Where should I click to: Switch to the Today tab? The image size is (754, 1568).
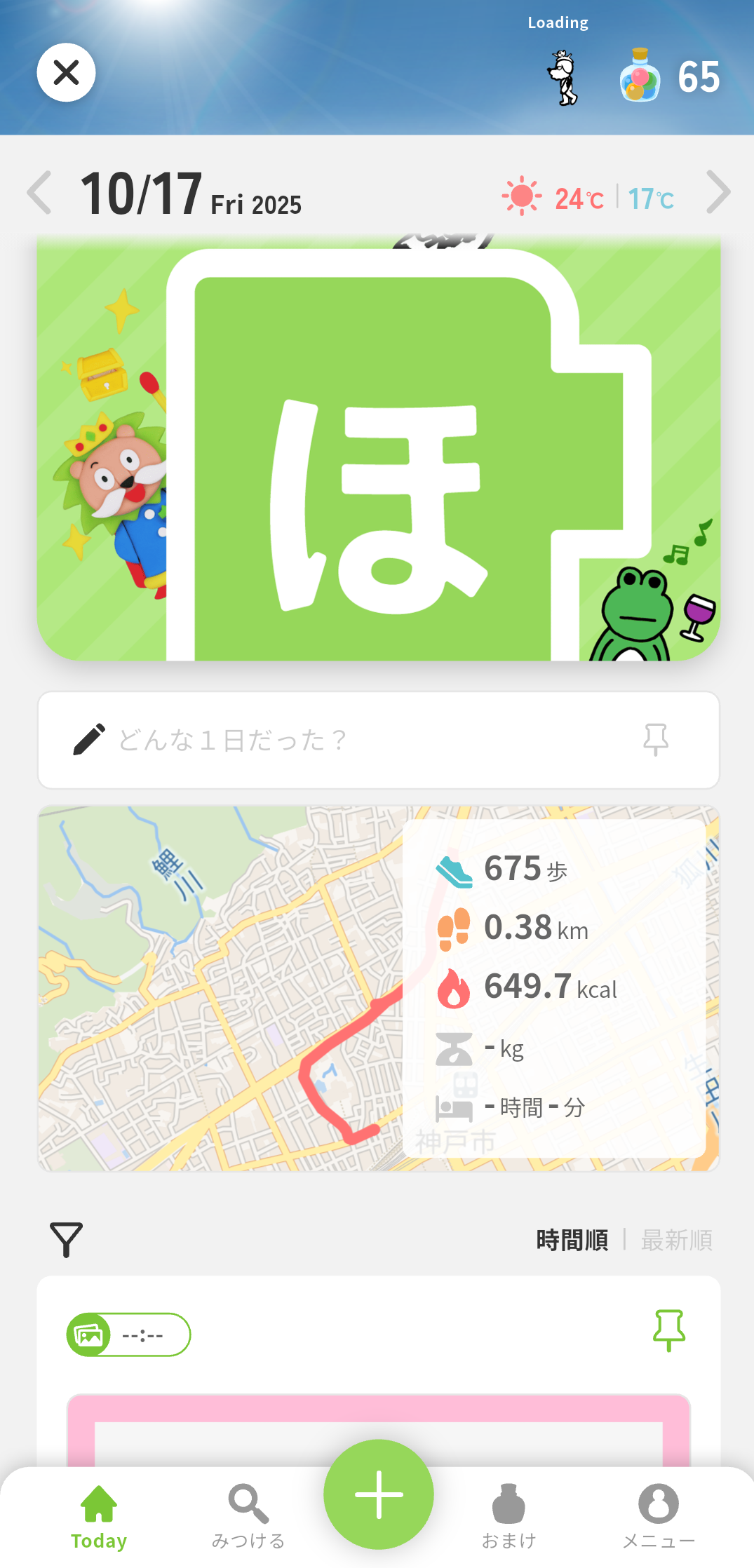click(x=99, y=1517)
